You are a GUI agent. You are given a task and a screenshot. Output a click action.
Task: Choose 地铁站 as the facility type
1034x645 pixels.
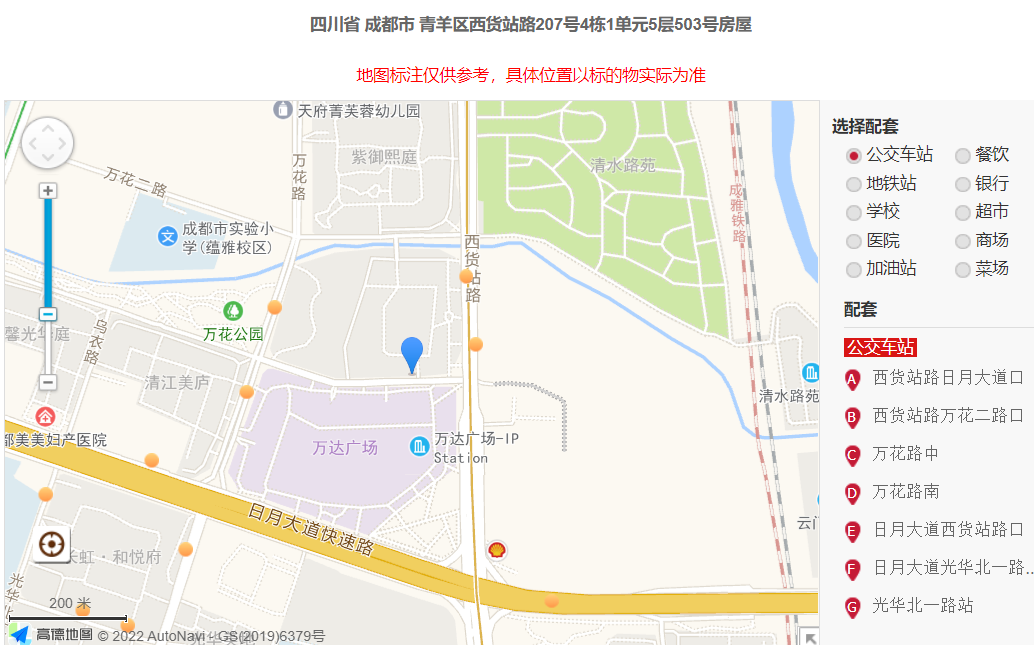[854, 184]
